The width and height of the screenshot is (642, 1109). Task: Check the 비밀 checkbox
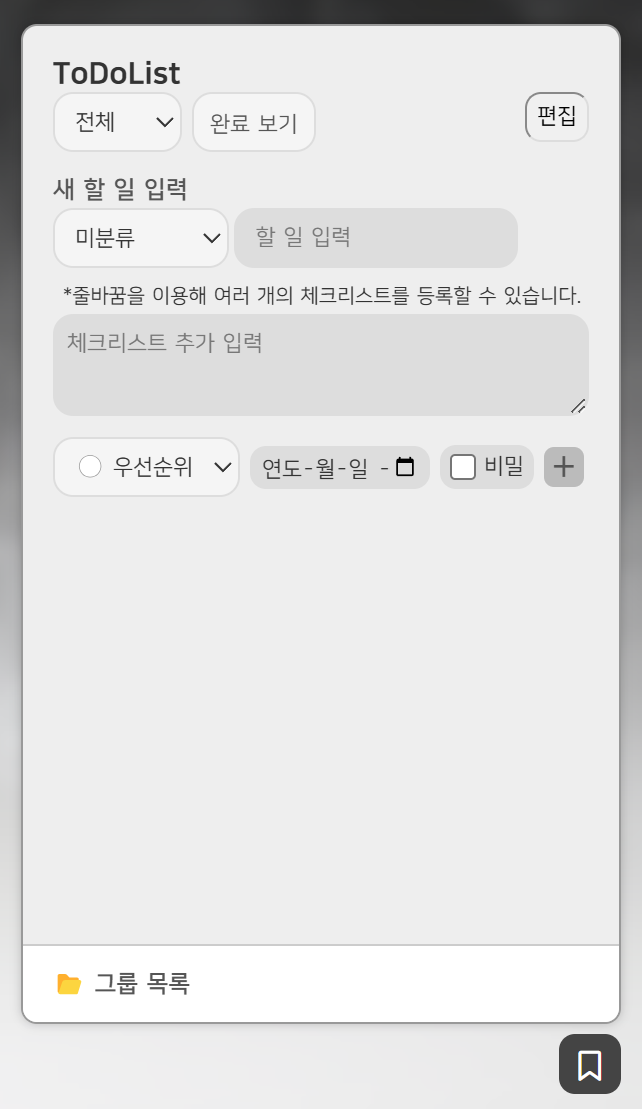[x=463, y=467]
